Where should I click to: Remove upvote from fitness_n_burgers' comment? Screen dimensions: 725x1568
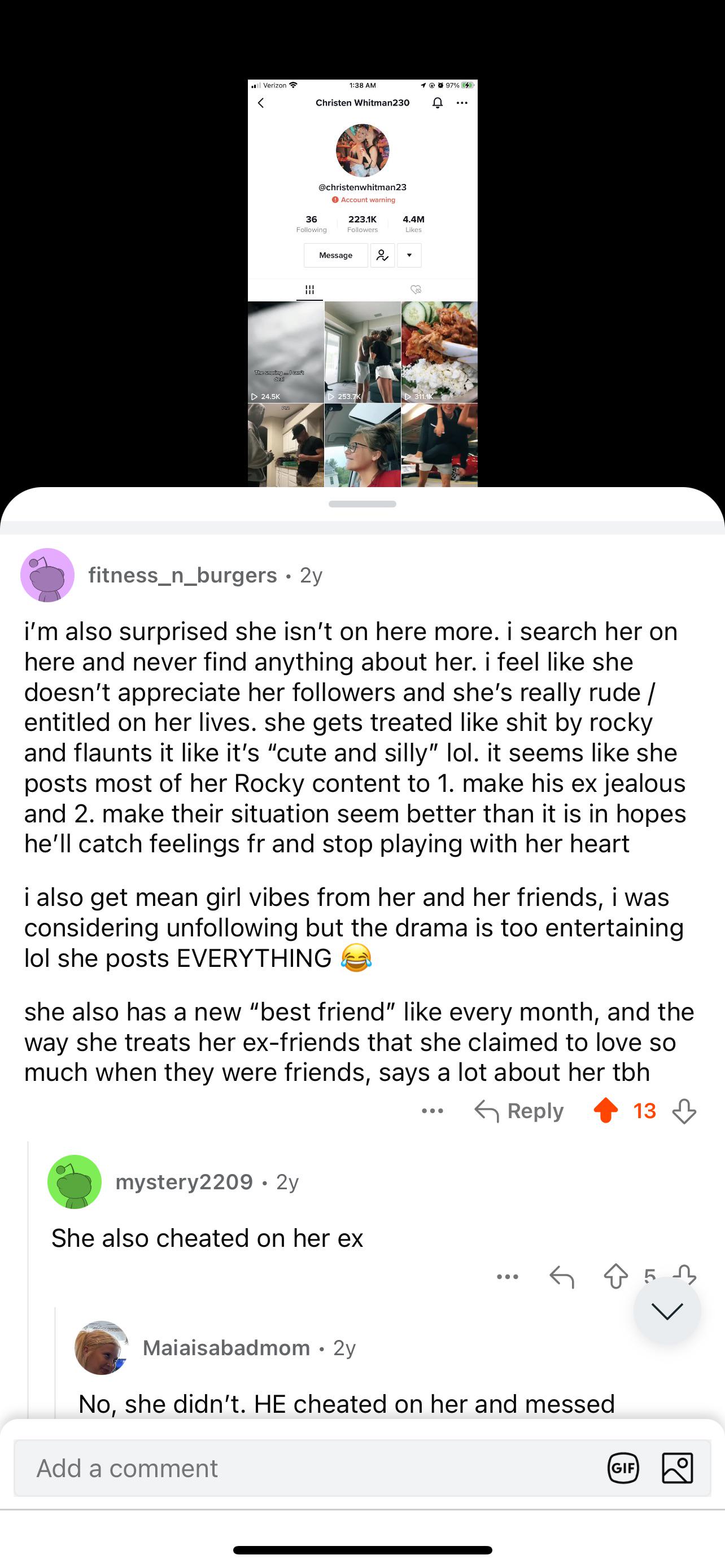[x=605, y=1111]
